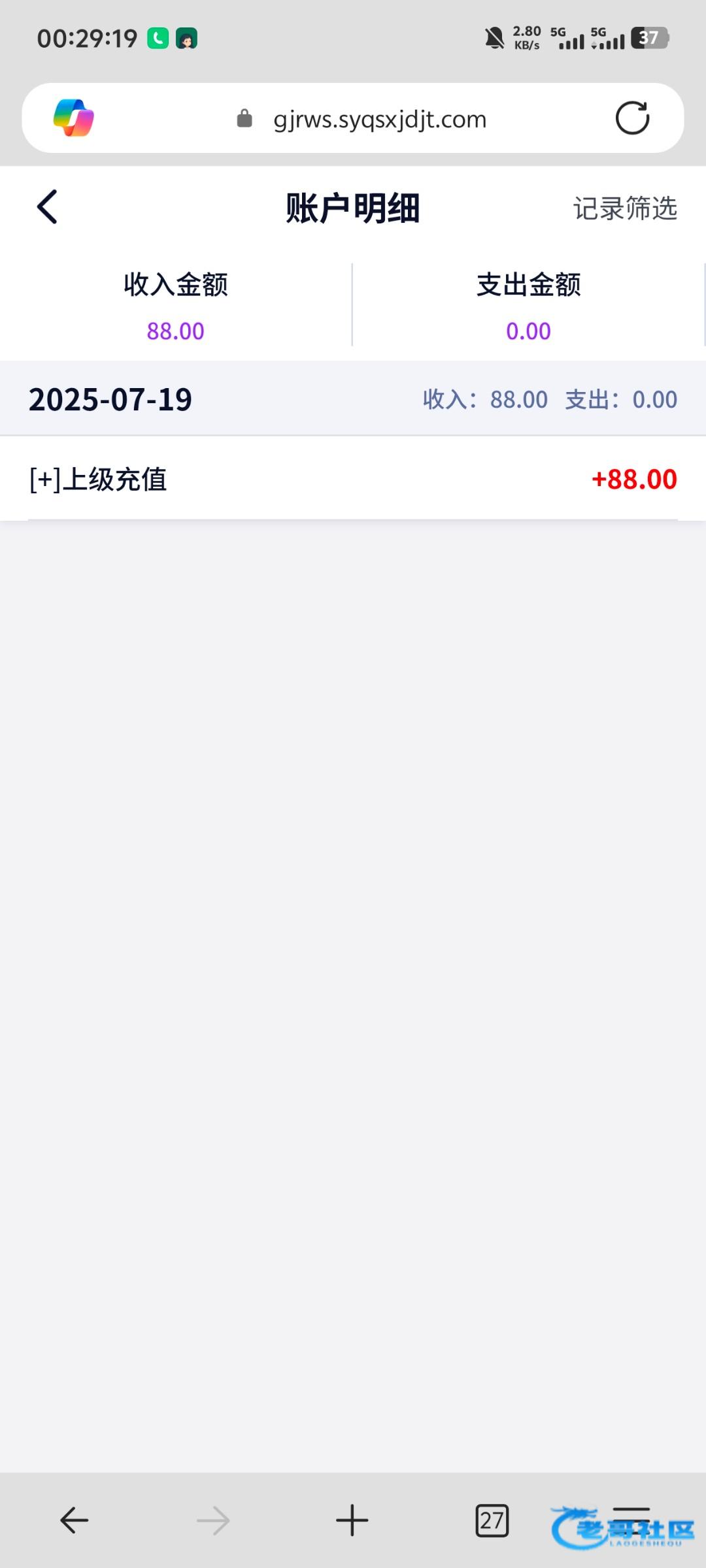Go back from the 账户明细 page
The height and width of the screenshot is (1568, 706).
pyautogui.click(x=47, y=208)
